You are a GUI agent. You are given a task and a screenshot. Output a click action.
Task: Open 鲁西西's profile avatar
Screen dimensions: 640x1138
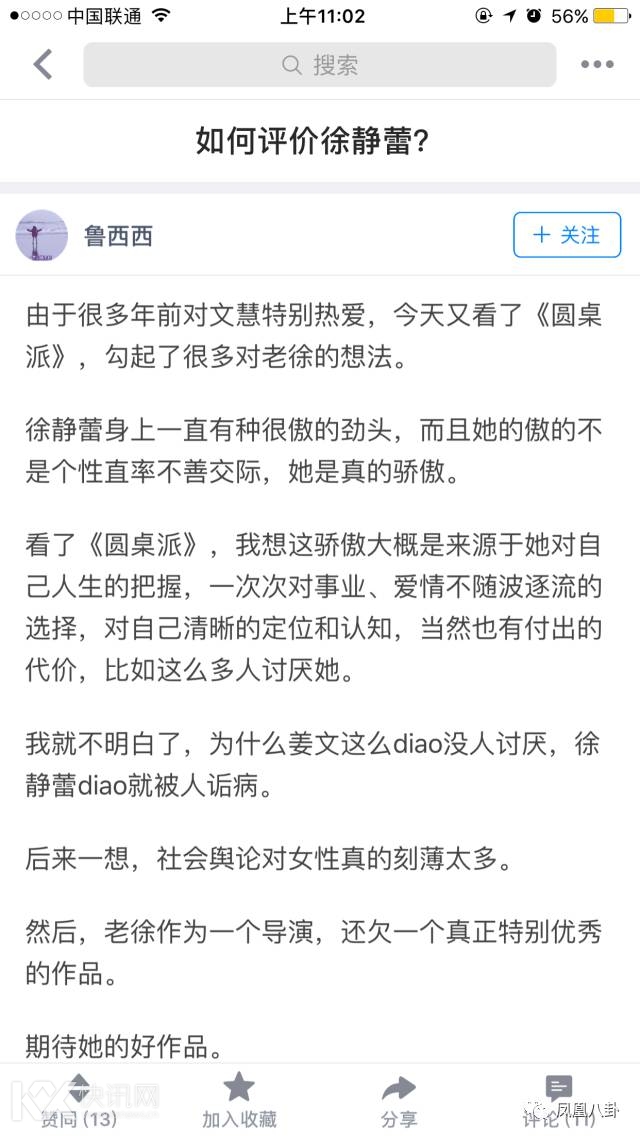(x=42, y=236)
